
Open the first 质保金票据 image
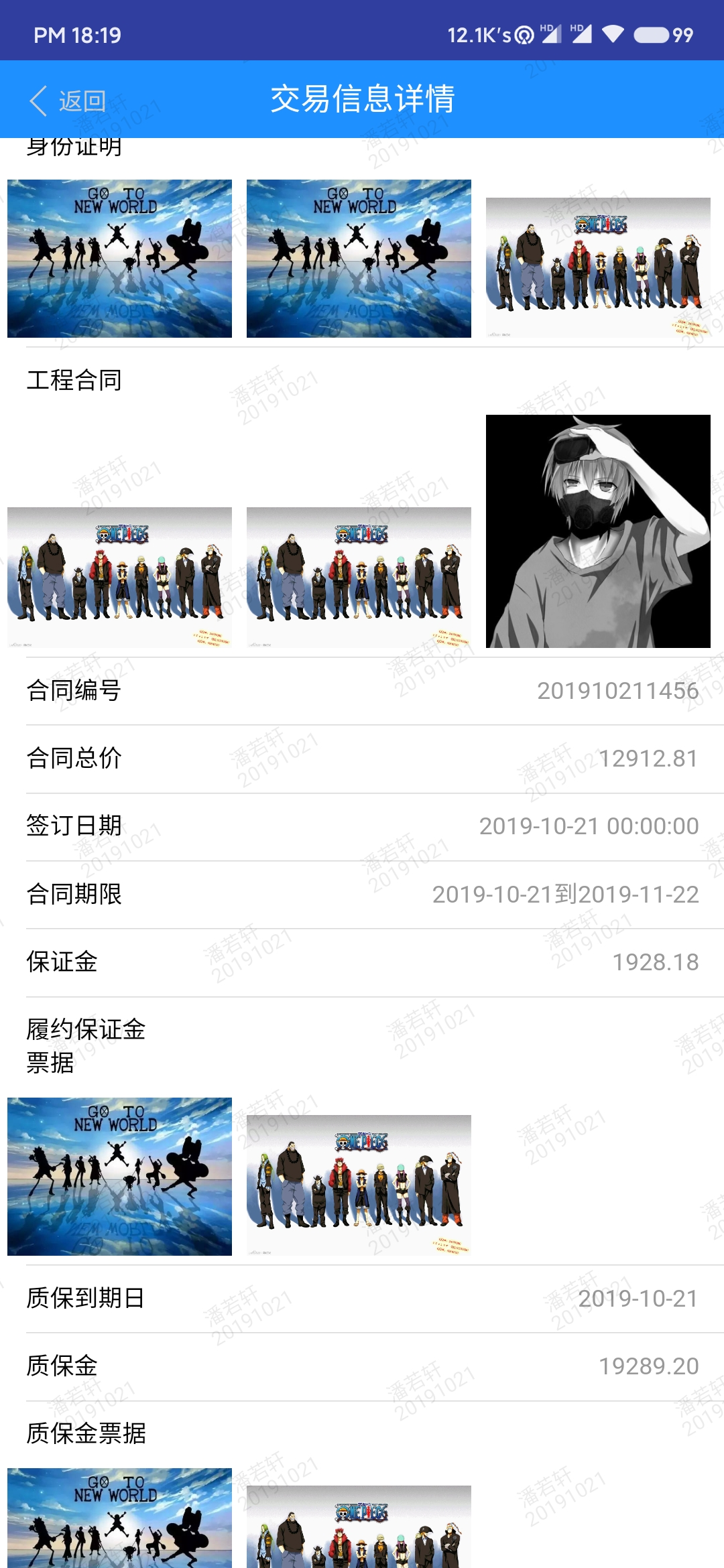coord(119,1518)
